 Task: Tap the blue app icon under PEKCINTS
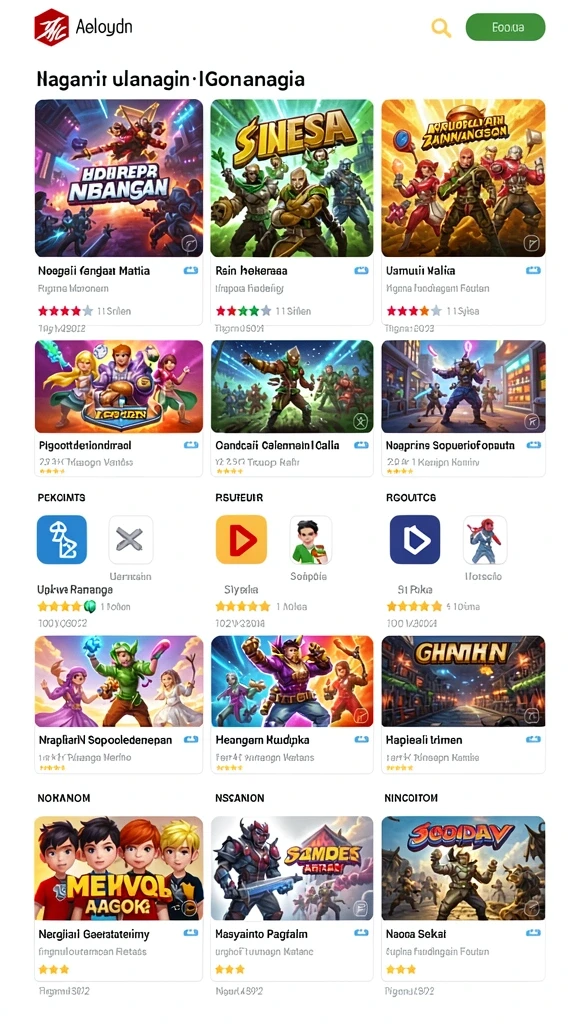(62, 539)
